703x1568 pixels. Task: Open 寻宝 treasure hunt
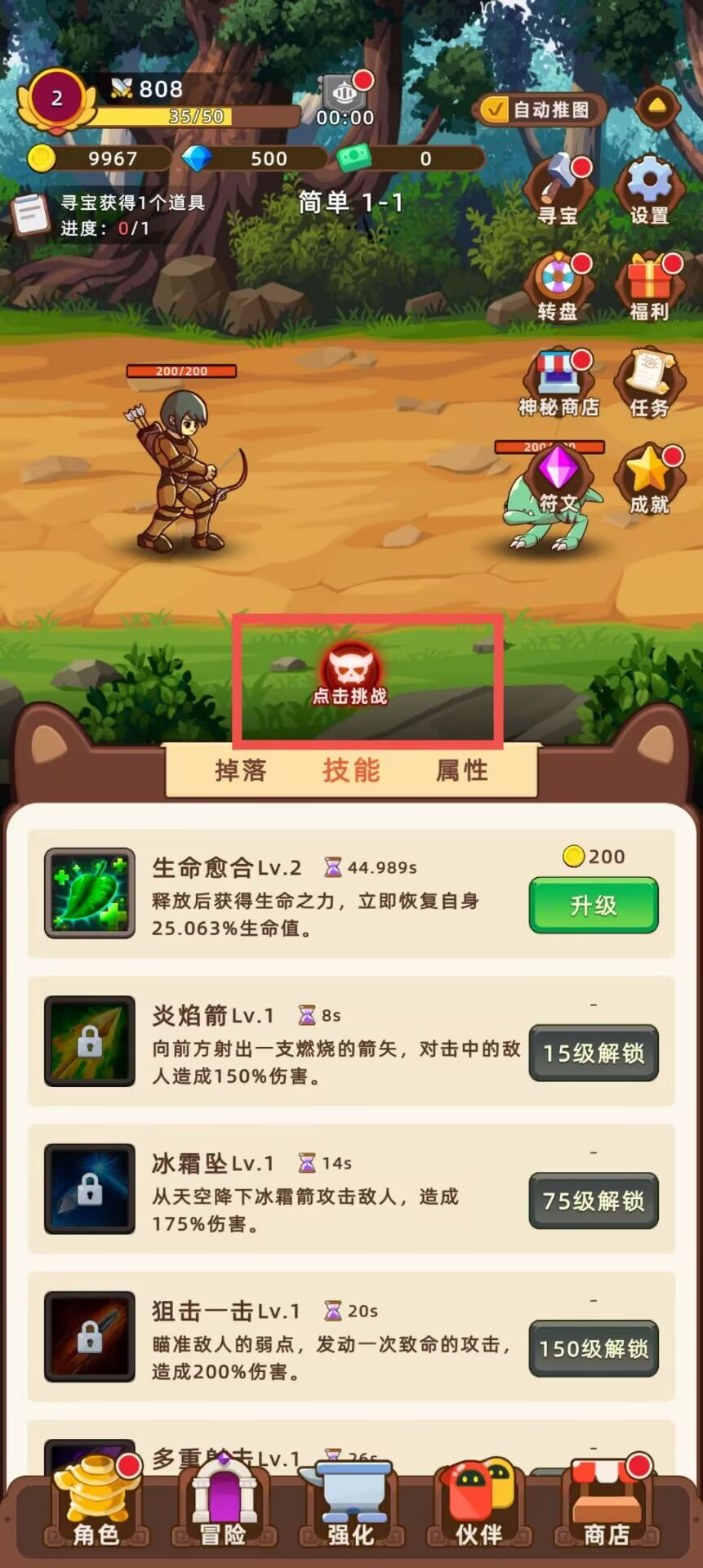click(558, 189)
